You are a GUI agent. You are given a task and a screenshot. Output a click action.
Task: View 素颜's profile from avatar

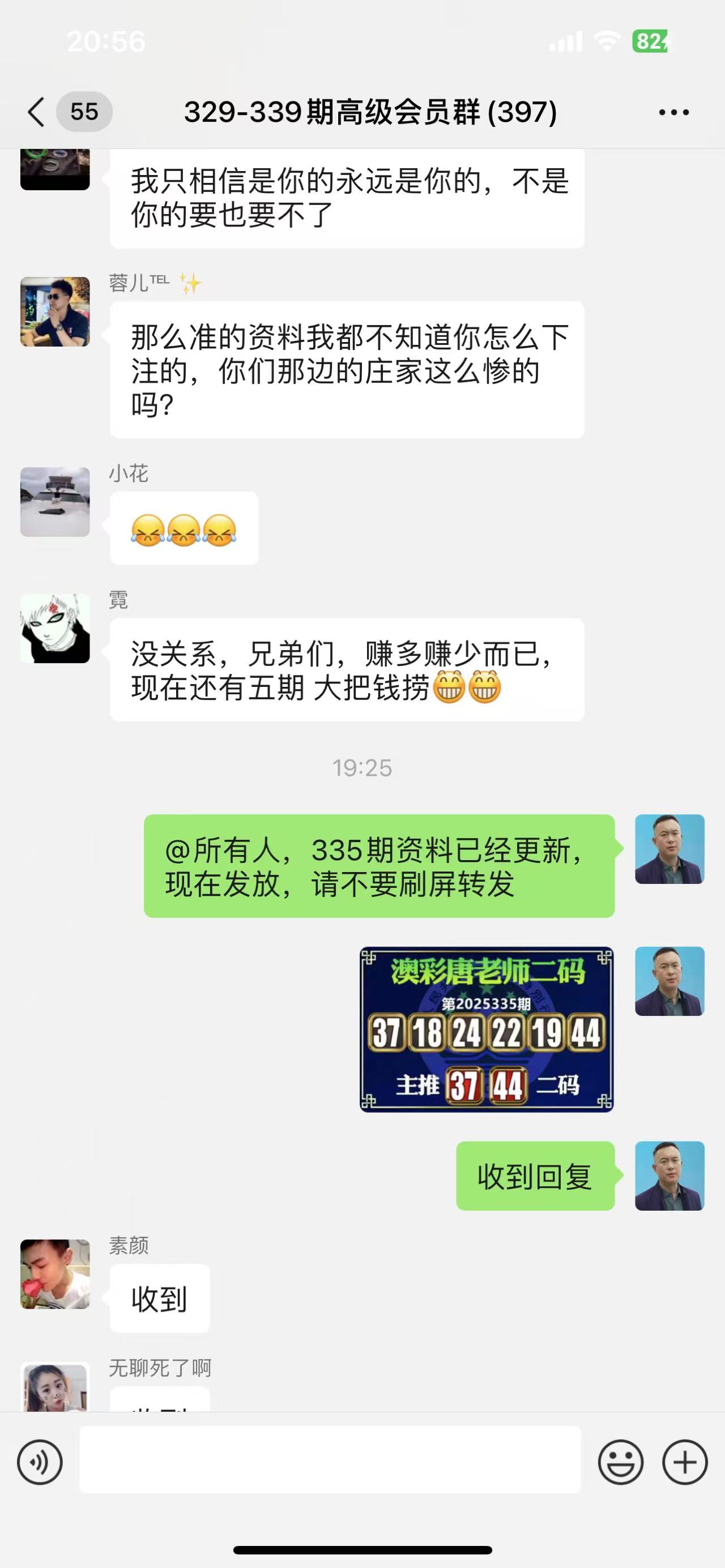(55, 1274)
